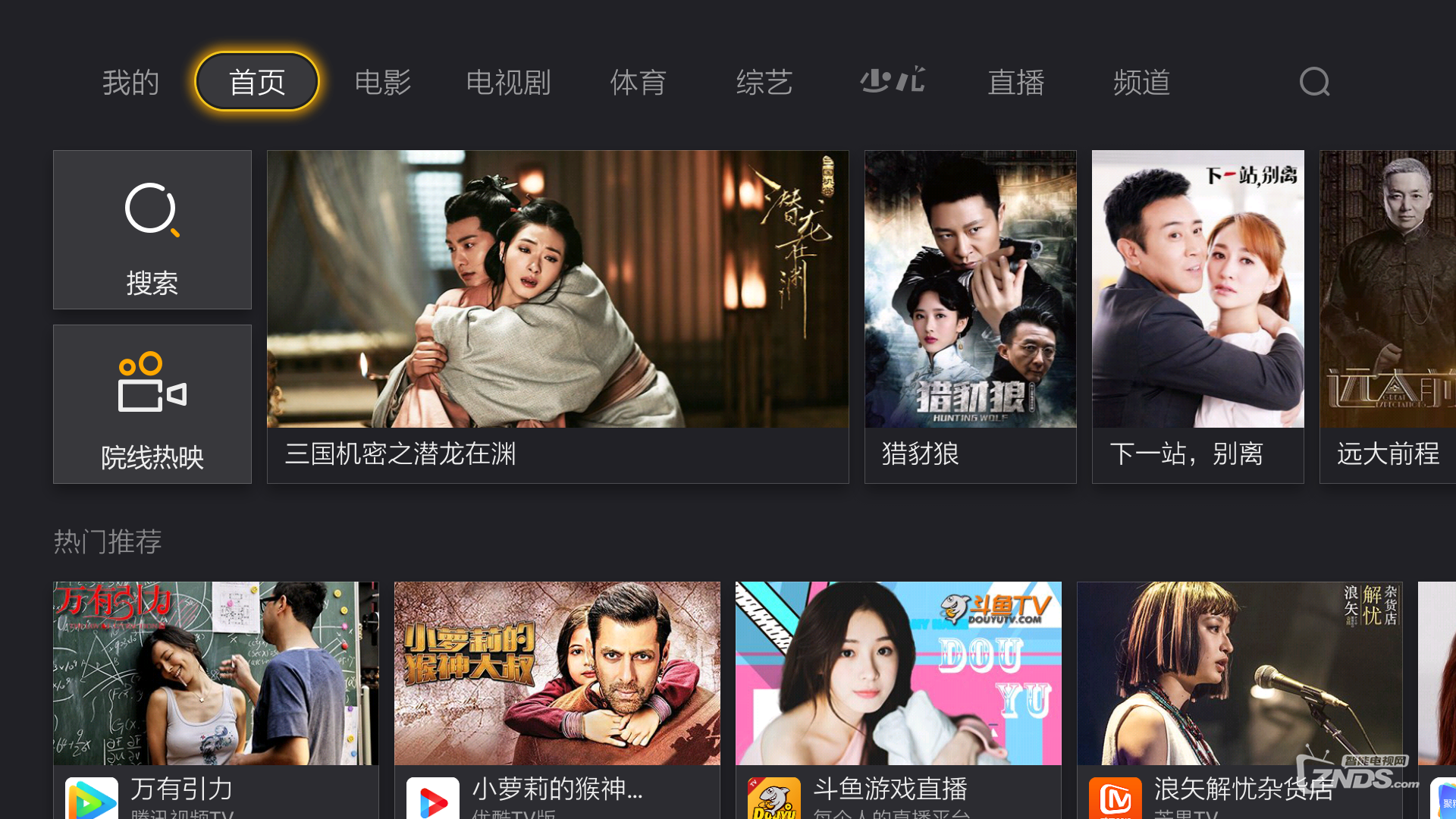Switch to the 综艺 tab

click(x=764, y=82)
